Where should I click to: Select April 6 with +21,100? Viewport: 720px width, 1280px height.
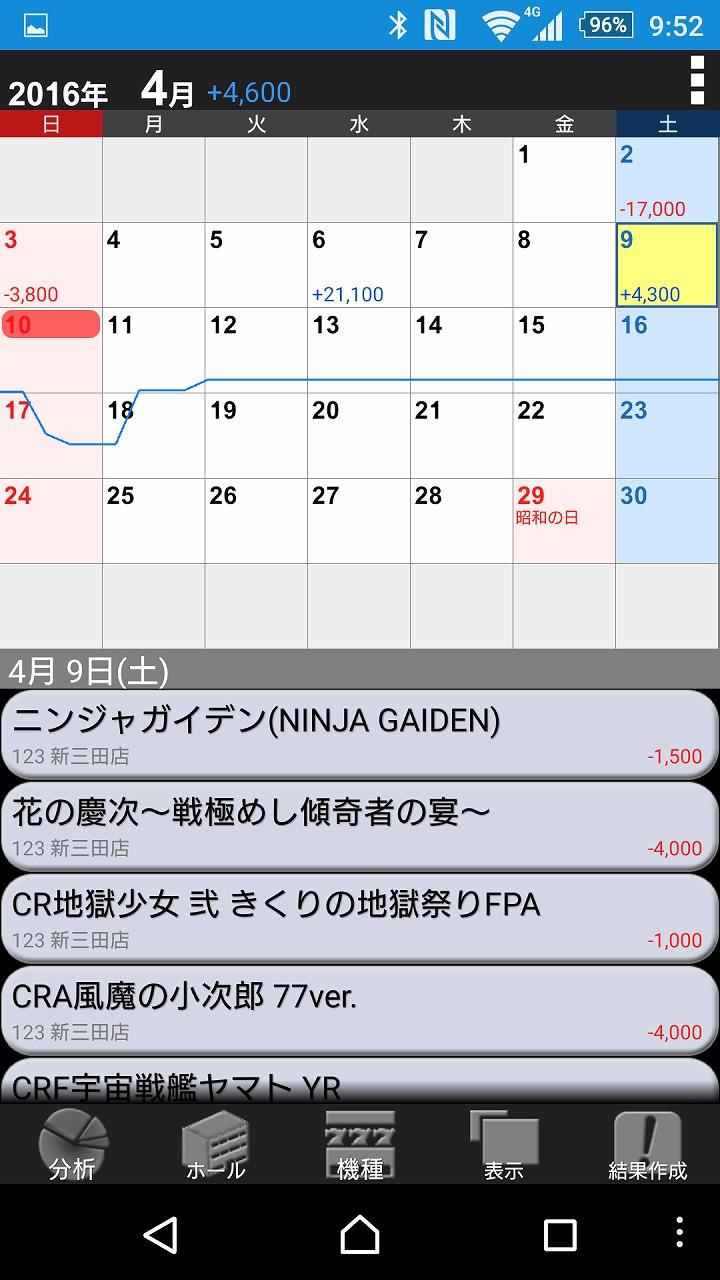coord(359,265)
